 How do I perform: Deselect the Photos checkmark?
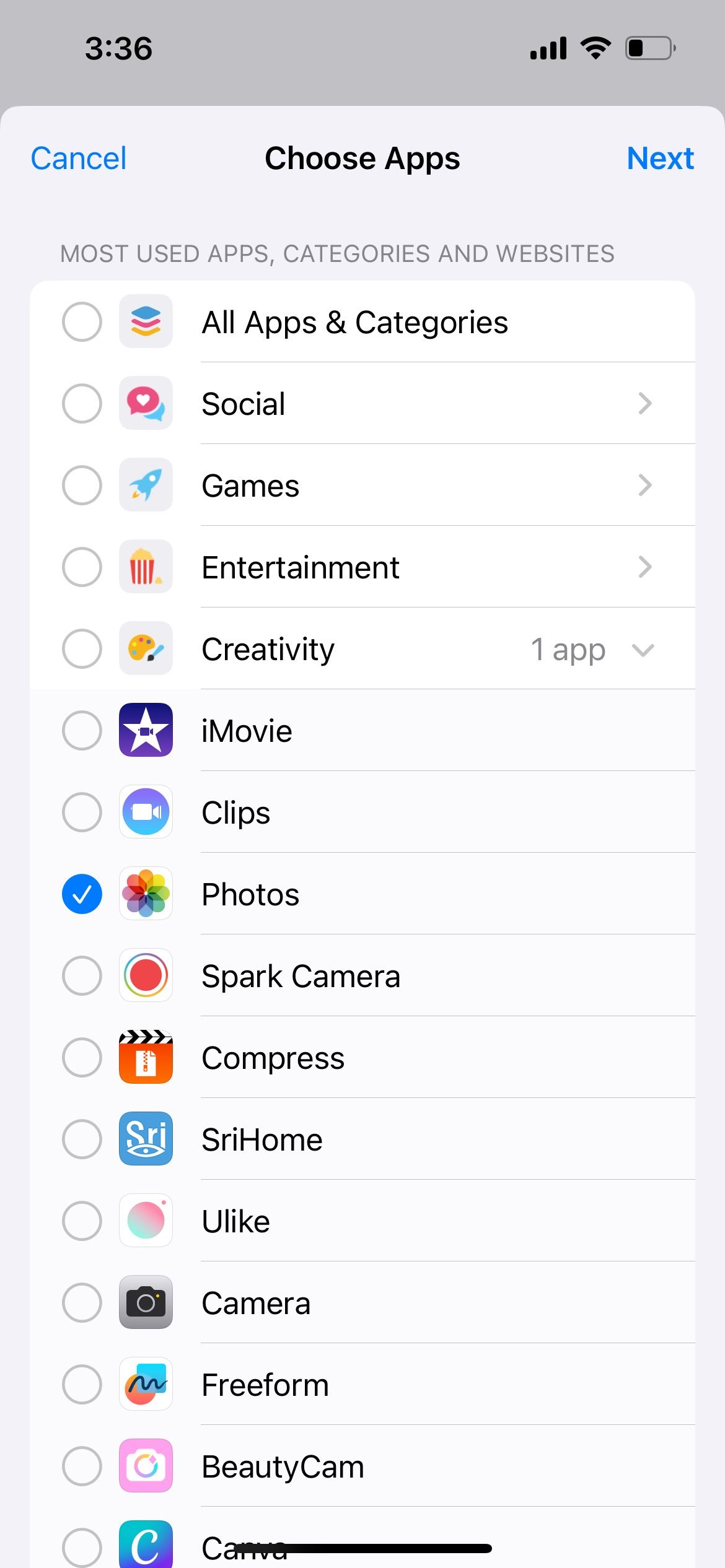(x=81, y=894)
